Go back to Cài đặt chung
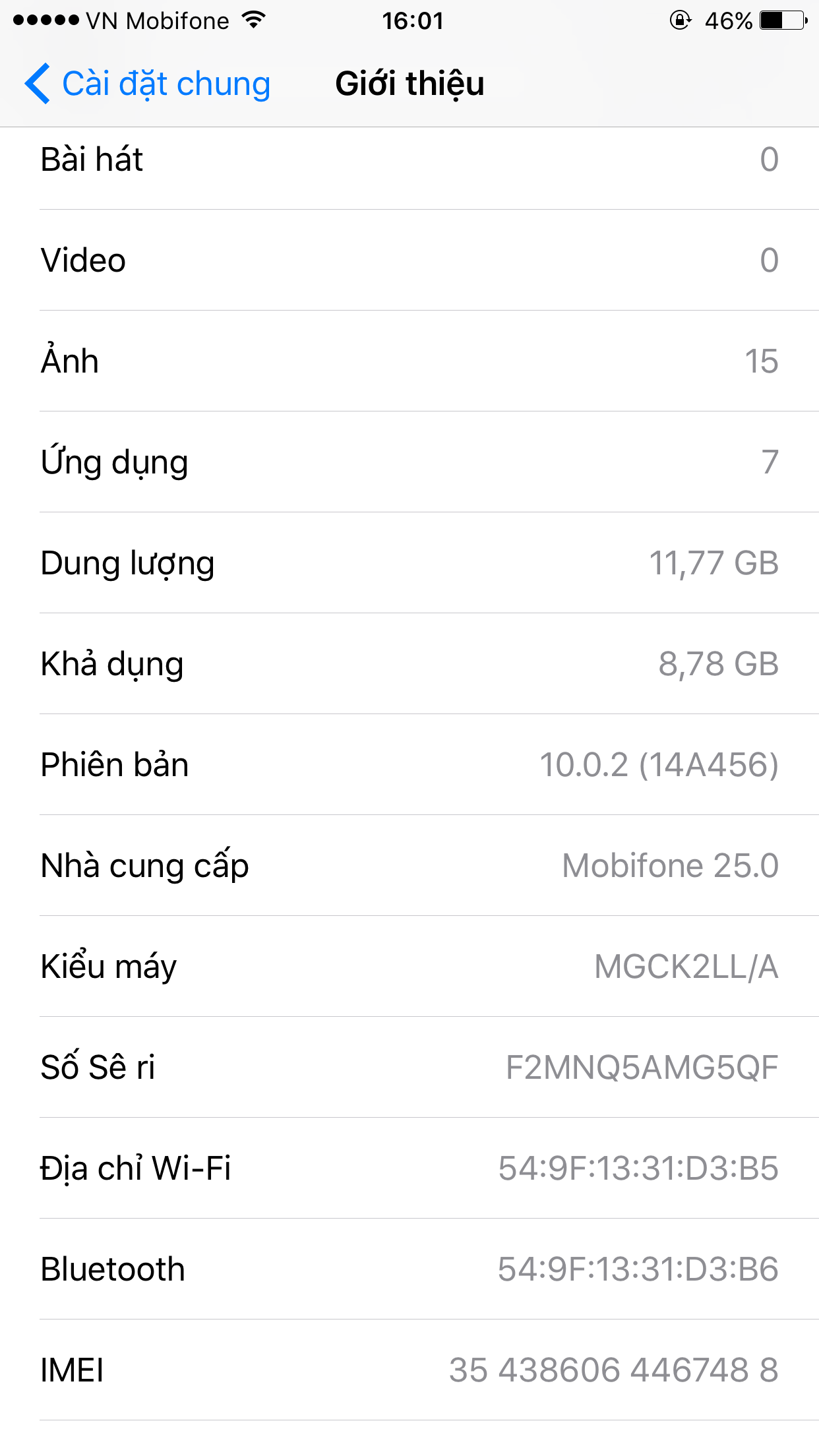Screen dimensions: 819x1456 pyautogui.click(x=148, y=84)
